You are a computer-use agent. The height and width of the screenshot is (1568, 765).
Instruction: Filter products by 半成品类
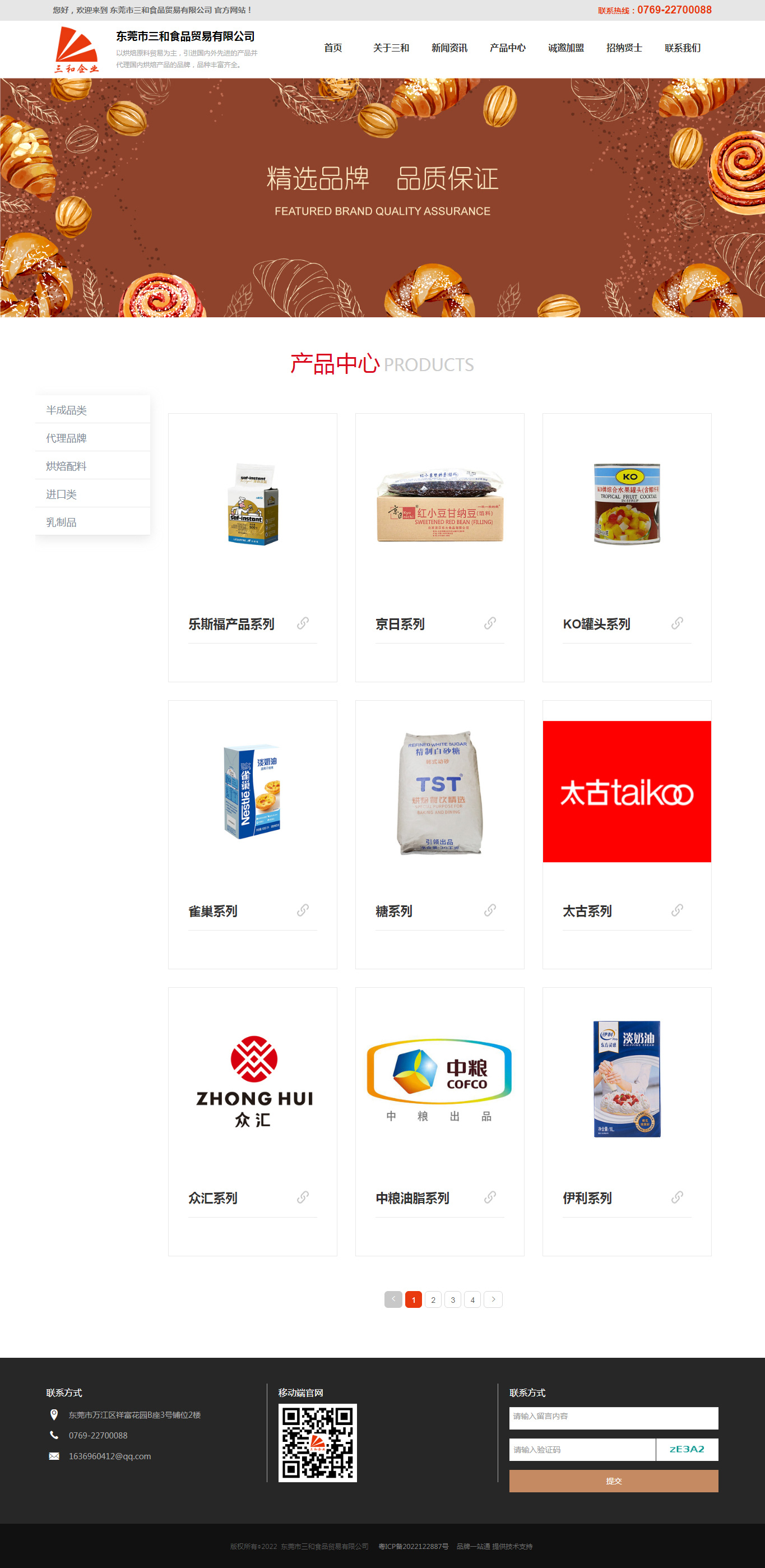point(66,410)
